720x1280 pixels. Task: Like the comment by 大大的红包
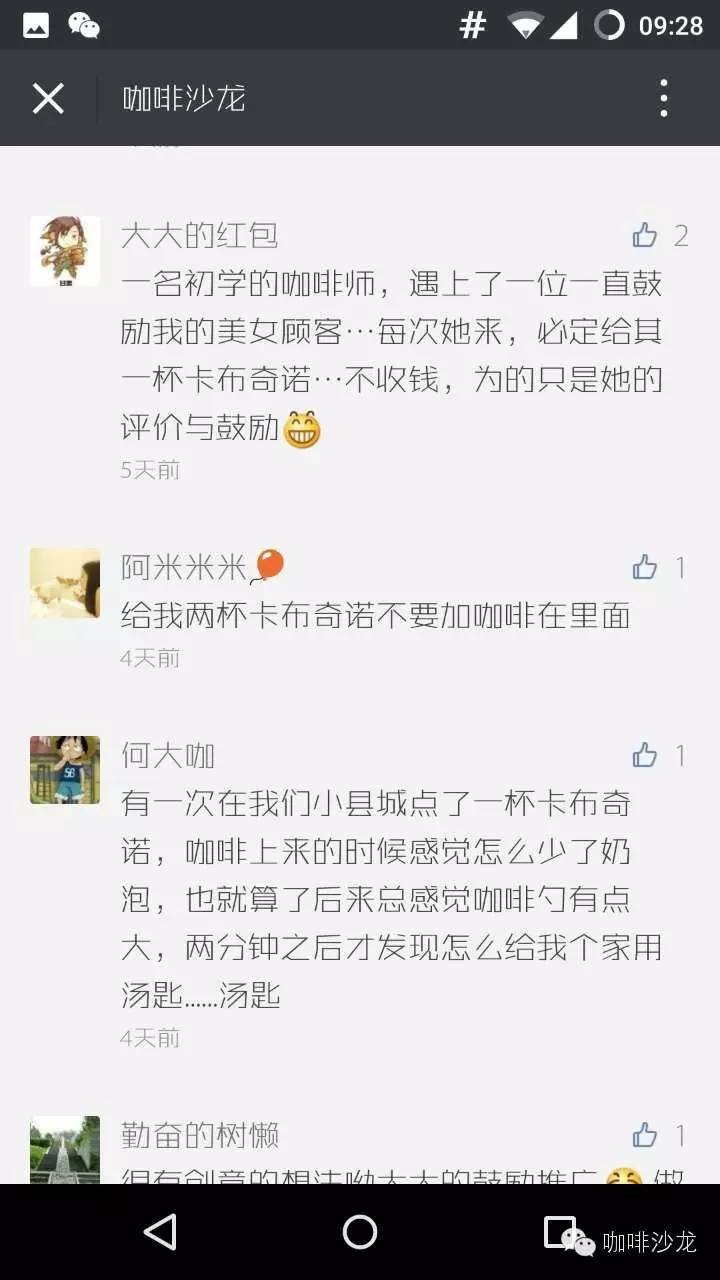point(645,236)
